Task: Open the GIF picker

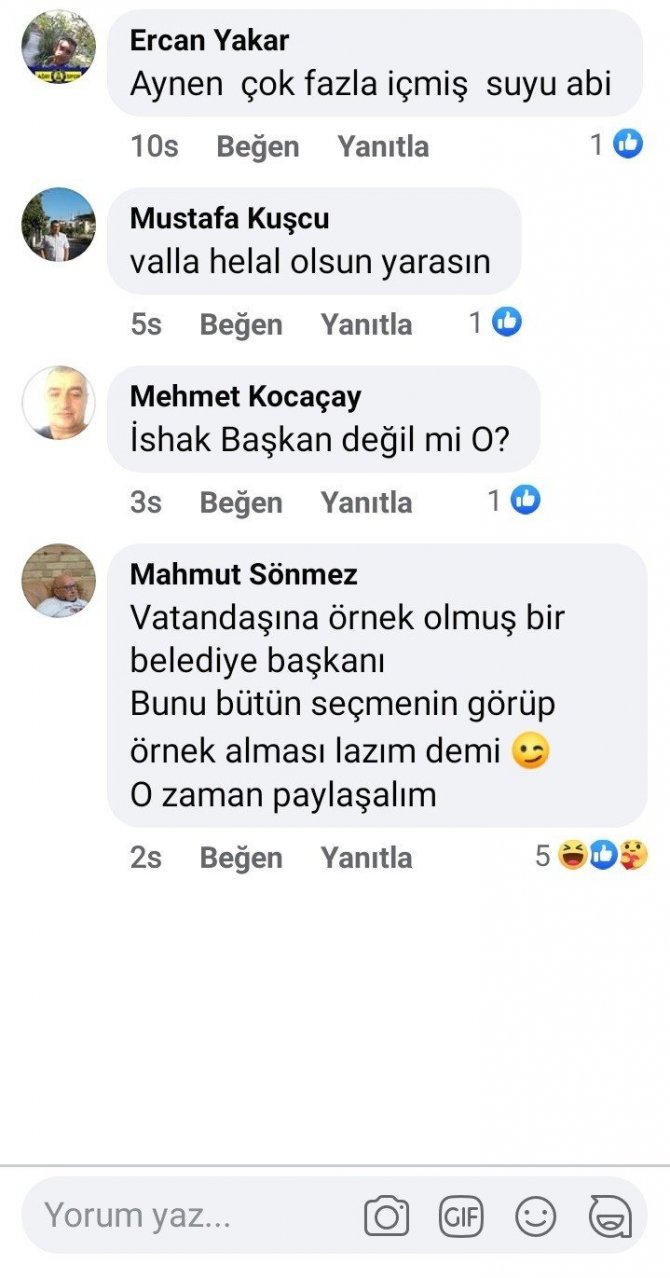Action: point(461,1216)
